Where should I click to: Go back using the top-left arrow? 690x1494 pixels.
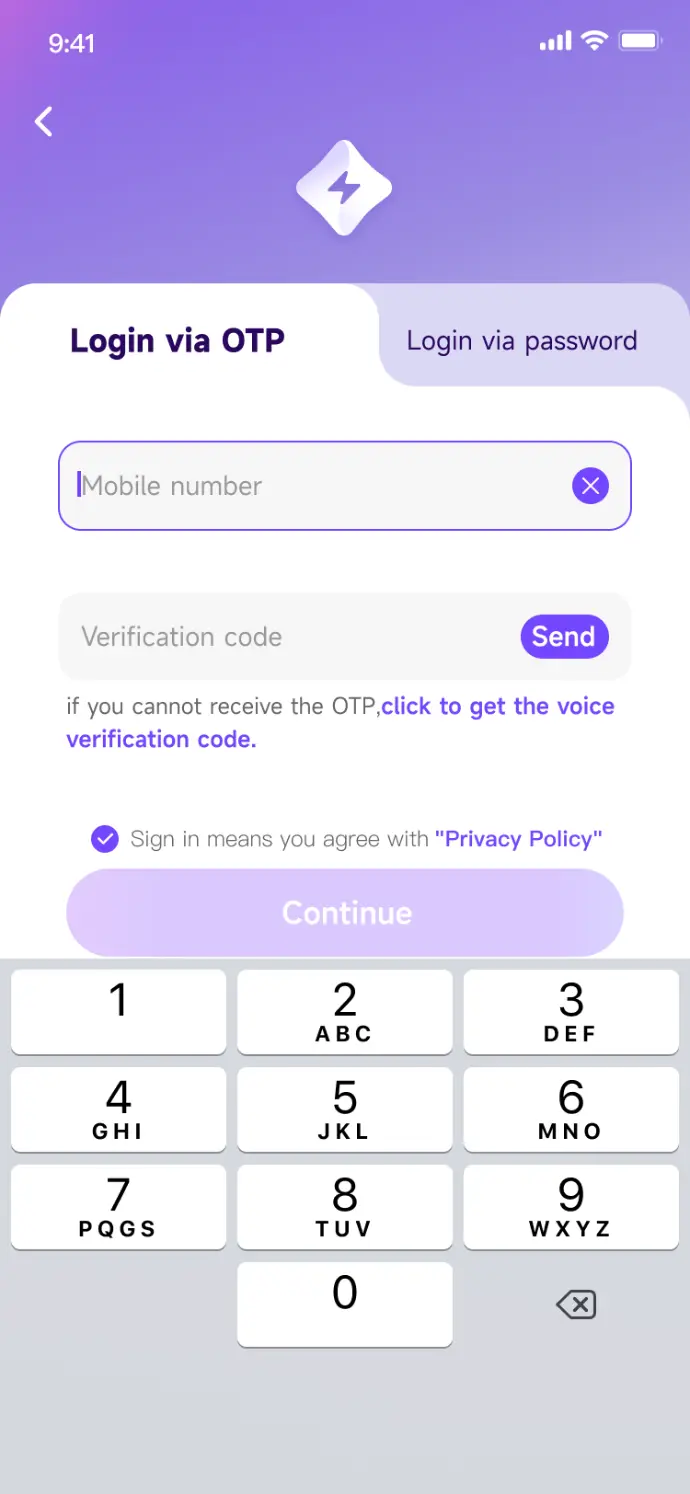(x=43, y=122)
